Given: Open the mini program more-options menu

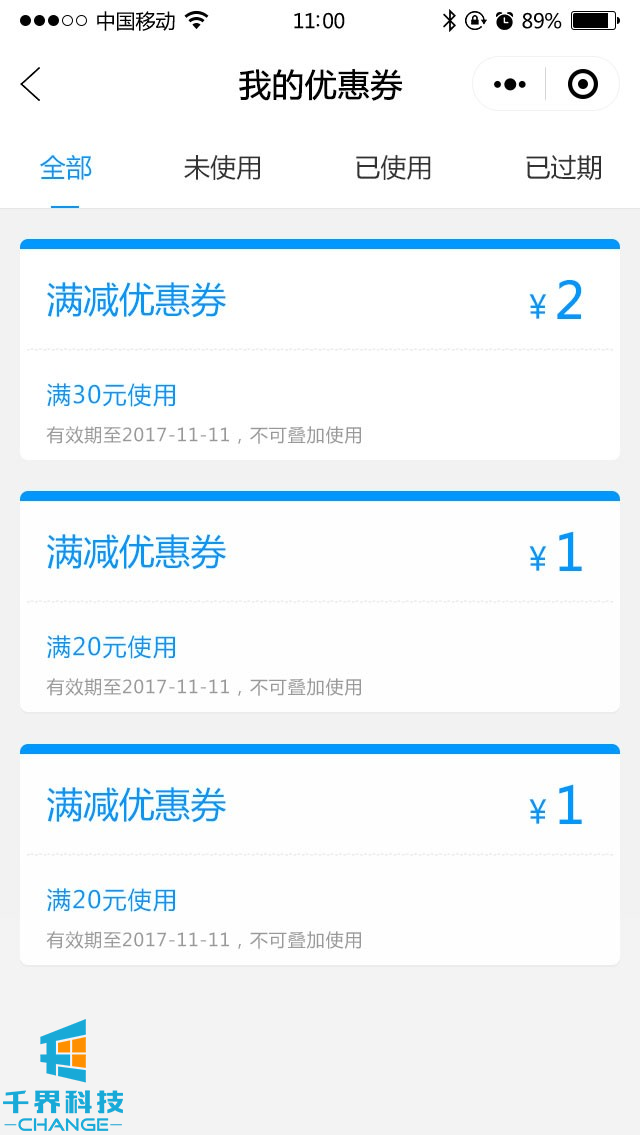Looking at the screenshot, I should (510, 85).
